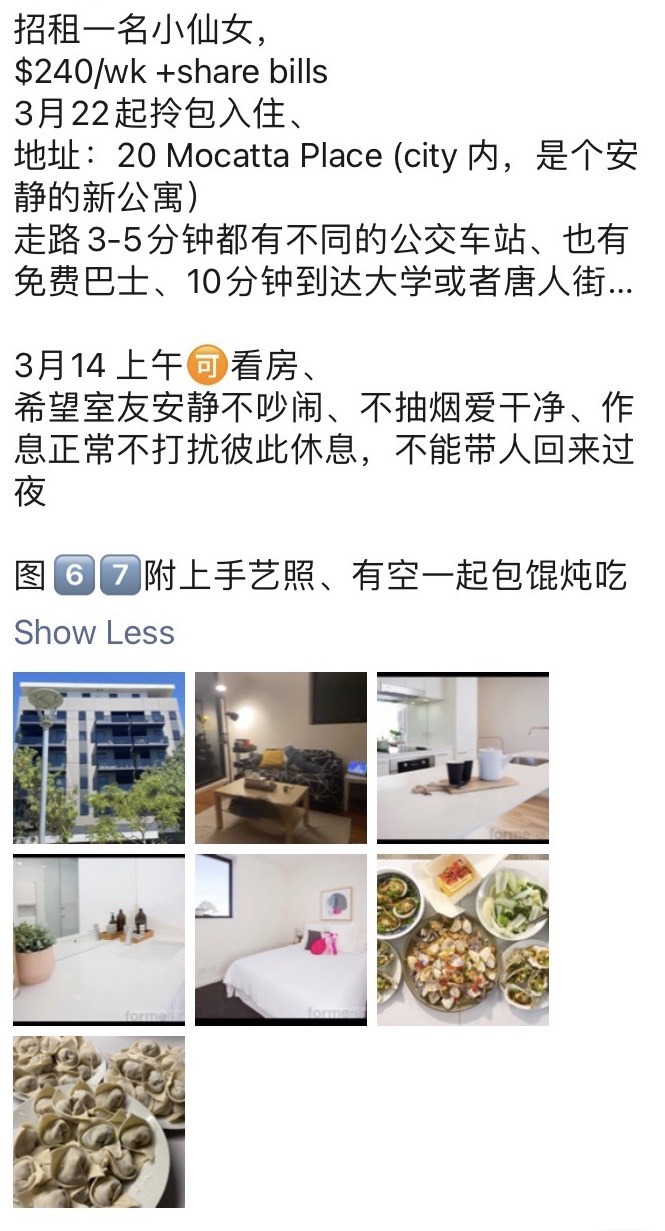The width and height of the screenshot is (665, 1231).
Task: Open the bedroom with white bed photo
Action: pyautogui.click(x=281, y=940)
